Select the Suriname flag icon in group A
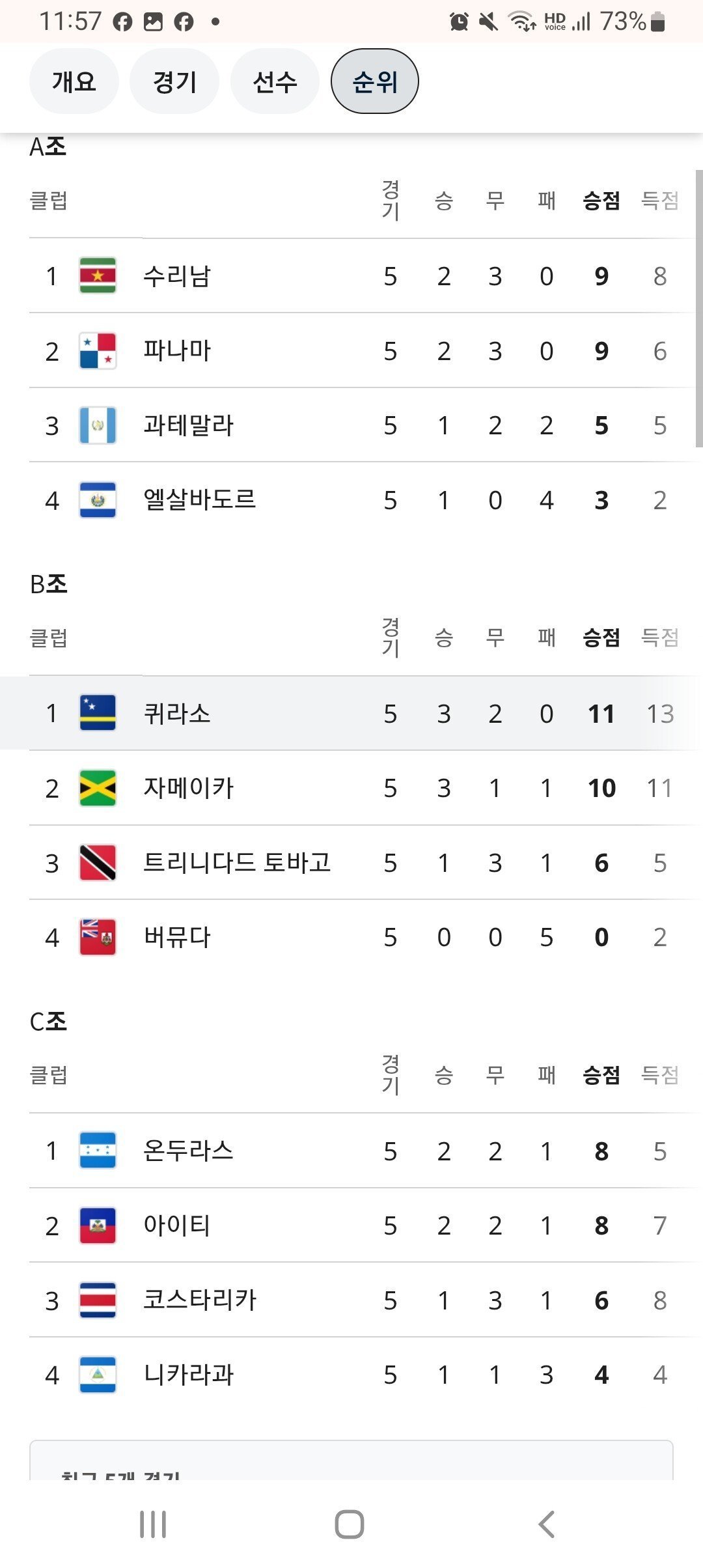Image resolution: width=703 pixels, height=1568 pixels. pos(96,275)
